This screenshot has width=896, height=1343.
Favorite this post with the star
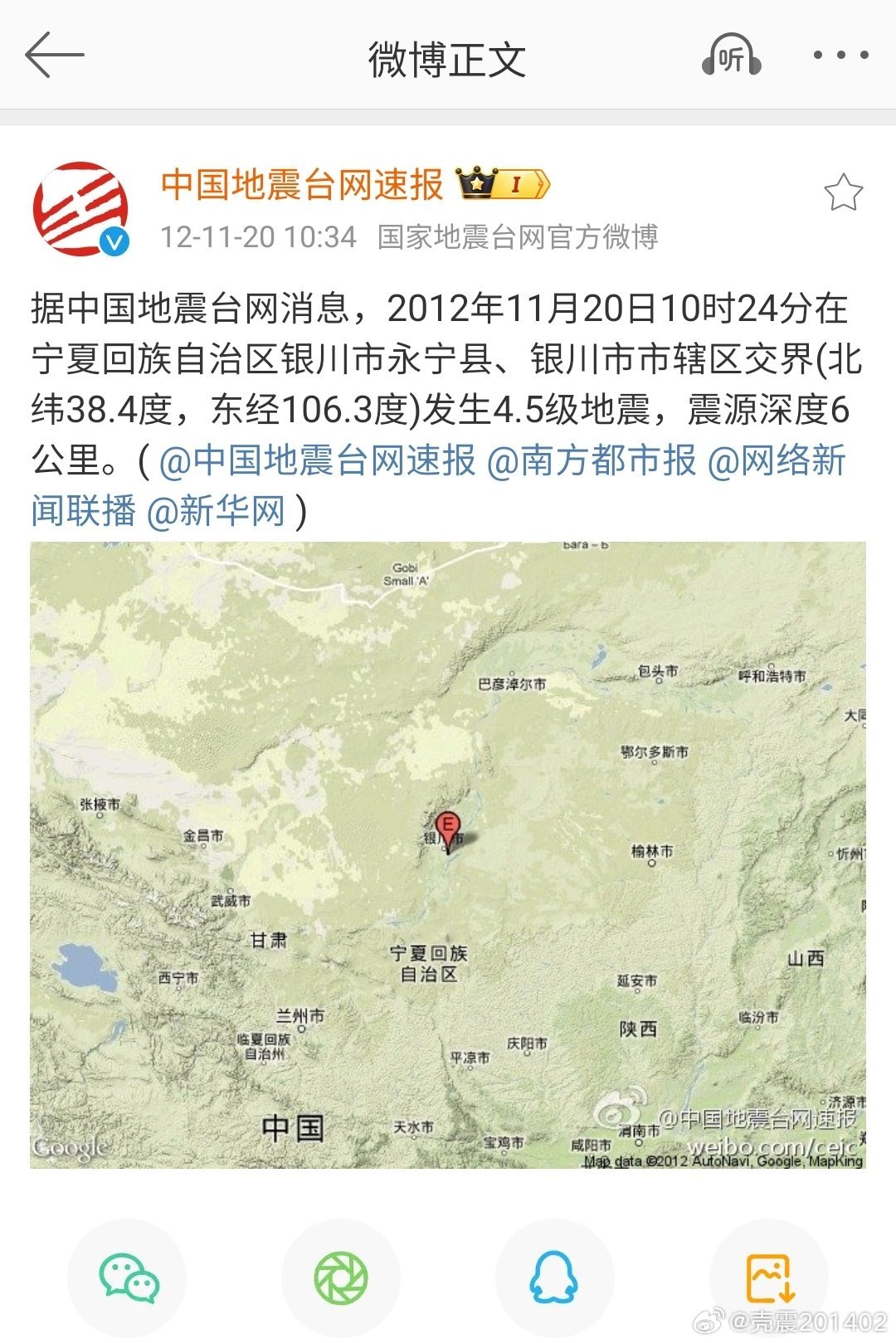(843, 193)
